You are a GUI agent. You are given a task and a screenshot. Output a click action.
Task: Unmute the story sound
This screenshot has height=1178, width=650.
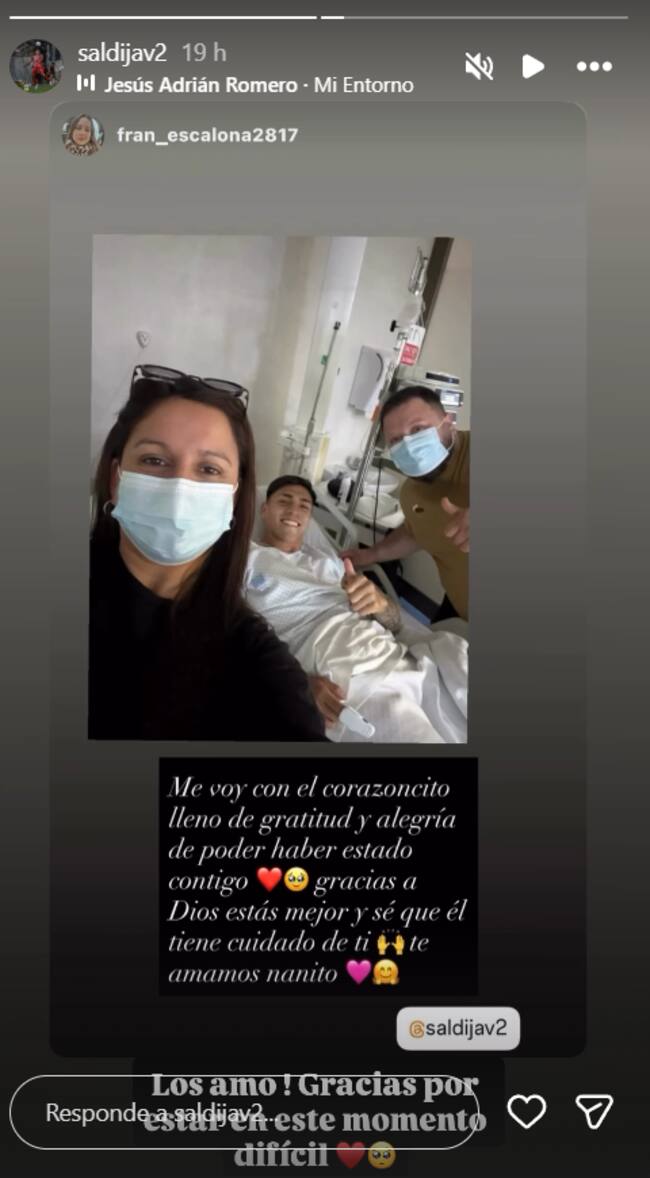(479, 67)
